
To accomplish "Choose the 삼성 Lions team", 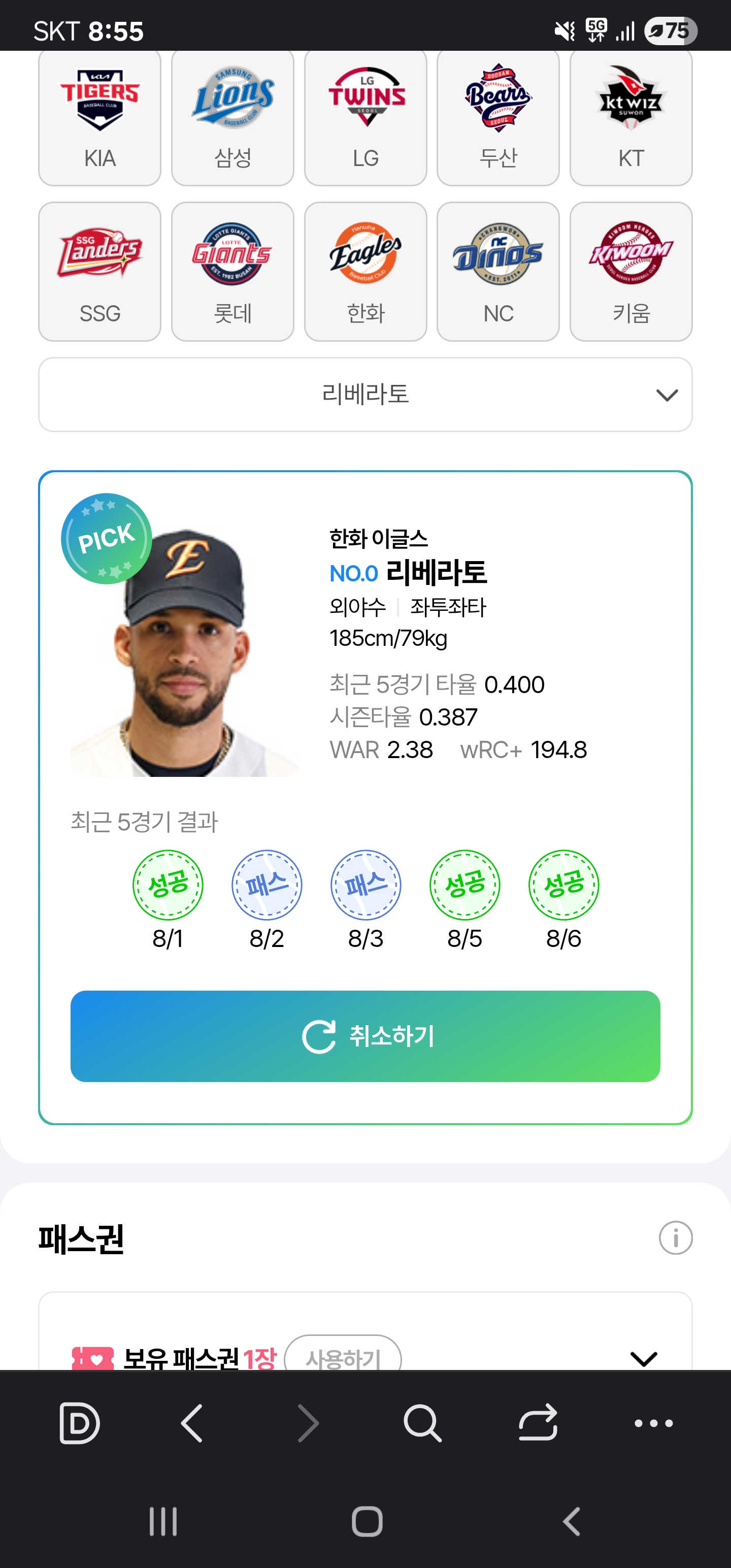I will 232,118.
